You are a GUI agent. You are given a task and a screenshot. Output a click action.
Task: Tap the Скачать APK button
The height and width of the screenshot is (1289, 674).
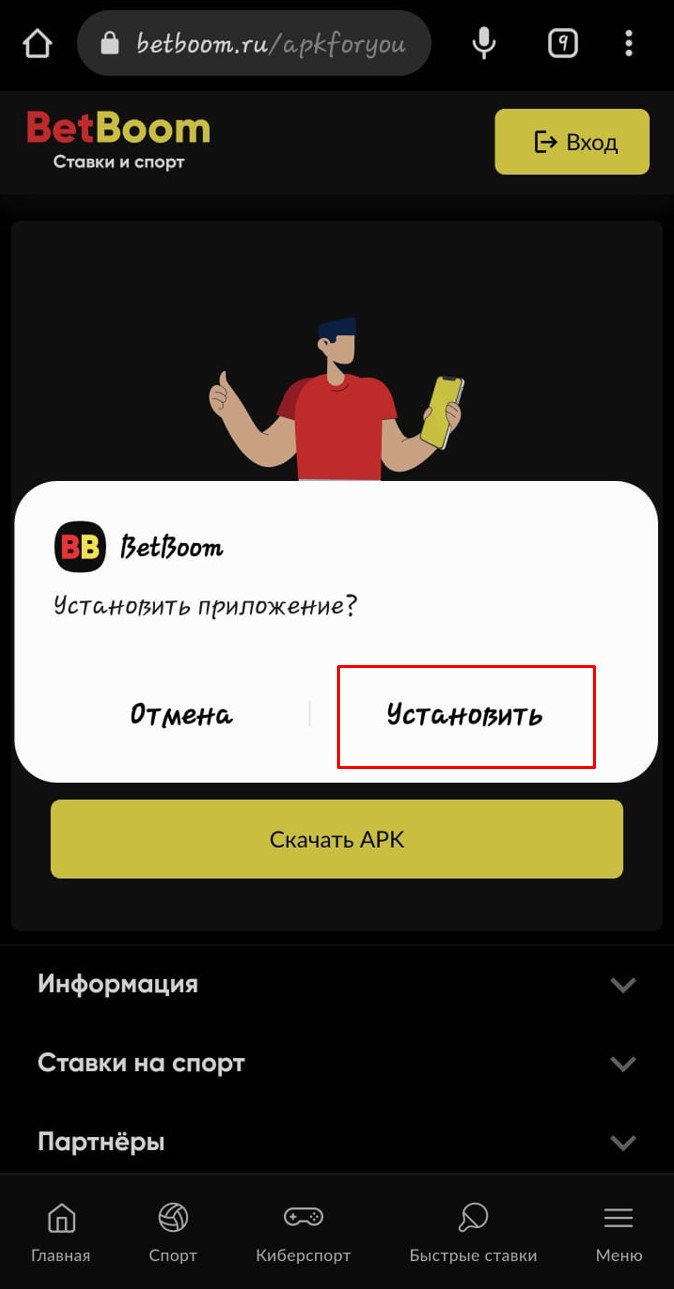(x=337, y=839)
